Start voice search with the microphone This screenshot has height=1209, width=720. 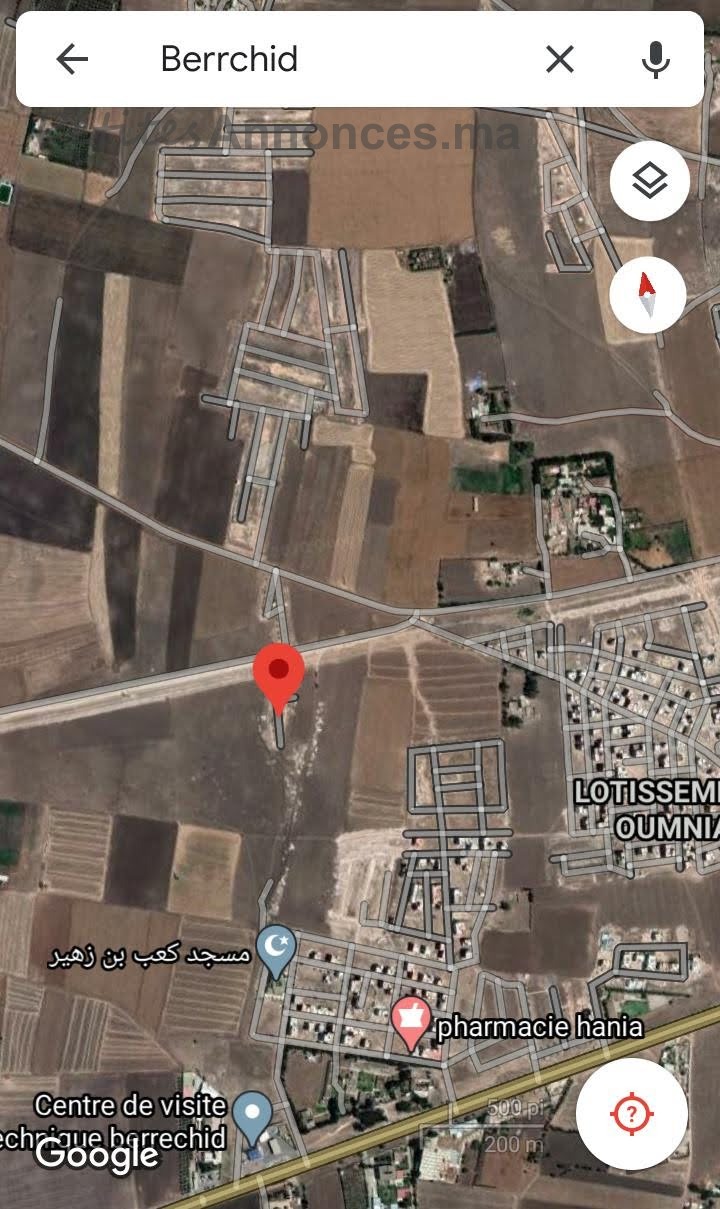656,60
